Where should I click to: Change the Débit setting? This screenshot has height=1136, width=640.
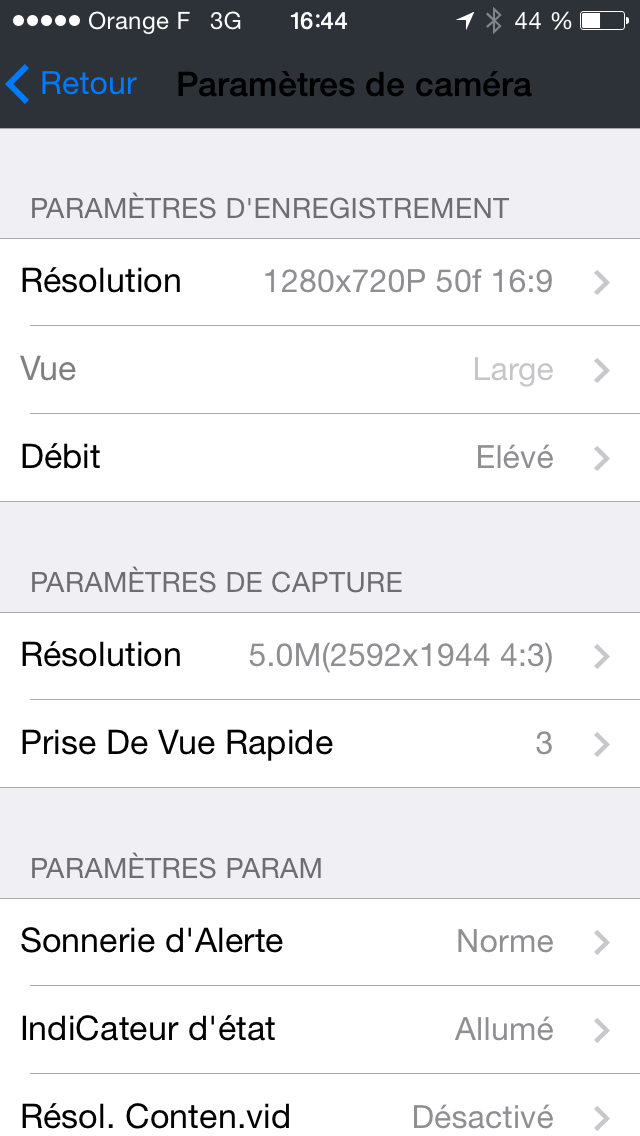tap(320, 457)
